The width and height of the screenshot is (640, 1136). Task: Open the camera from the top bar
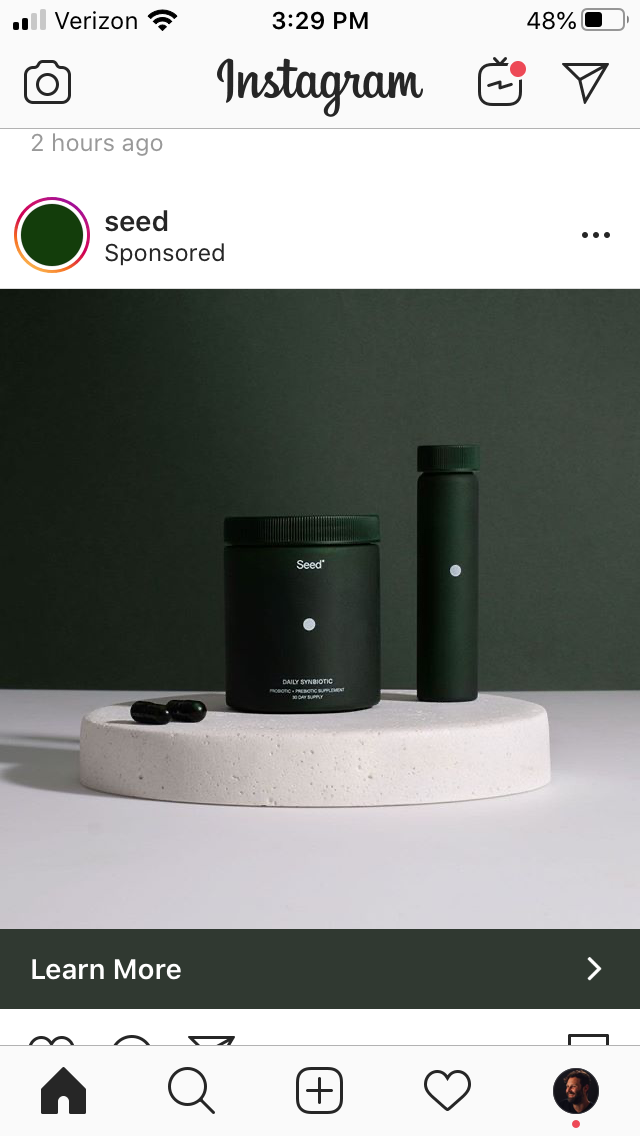[x=47, y=83]
